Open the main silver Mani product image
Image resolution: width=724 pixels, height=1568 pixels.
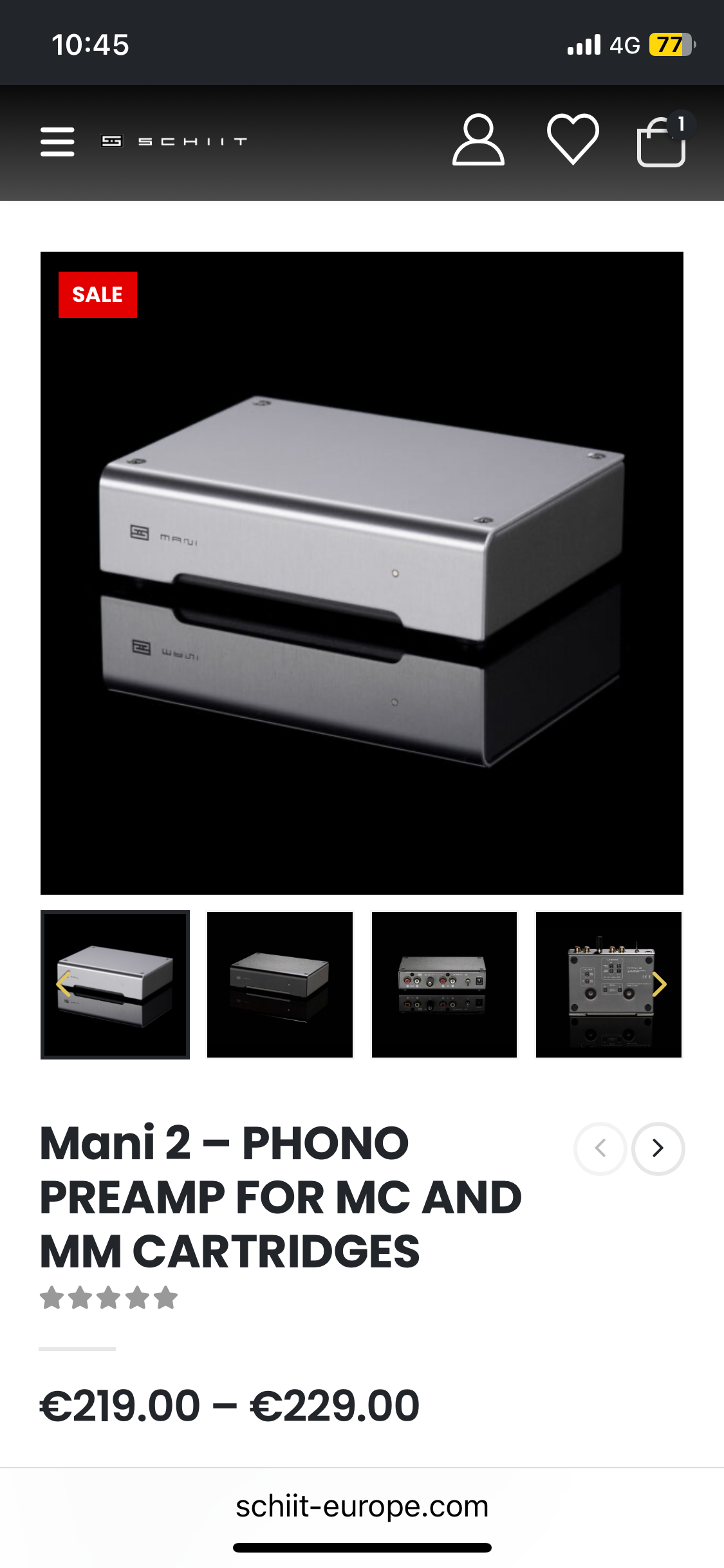point(362,573)
